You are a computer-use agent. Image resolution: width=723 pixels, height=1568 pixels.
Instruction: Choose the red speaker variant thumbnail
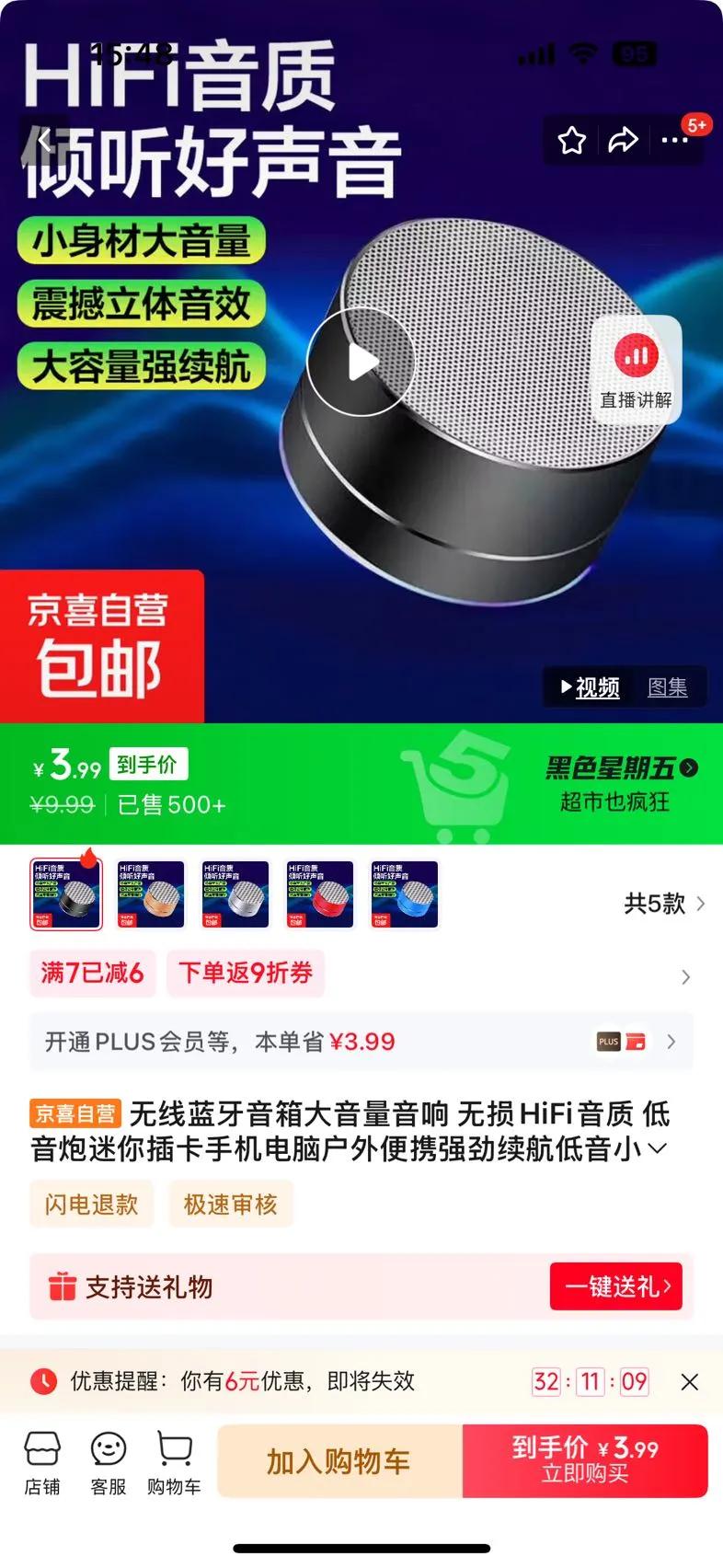320,894
